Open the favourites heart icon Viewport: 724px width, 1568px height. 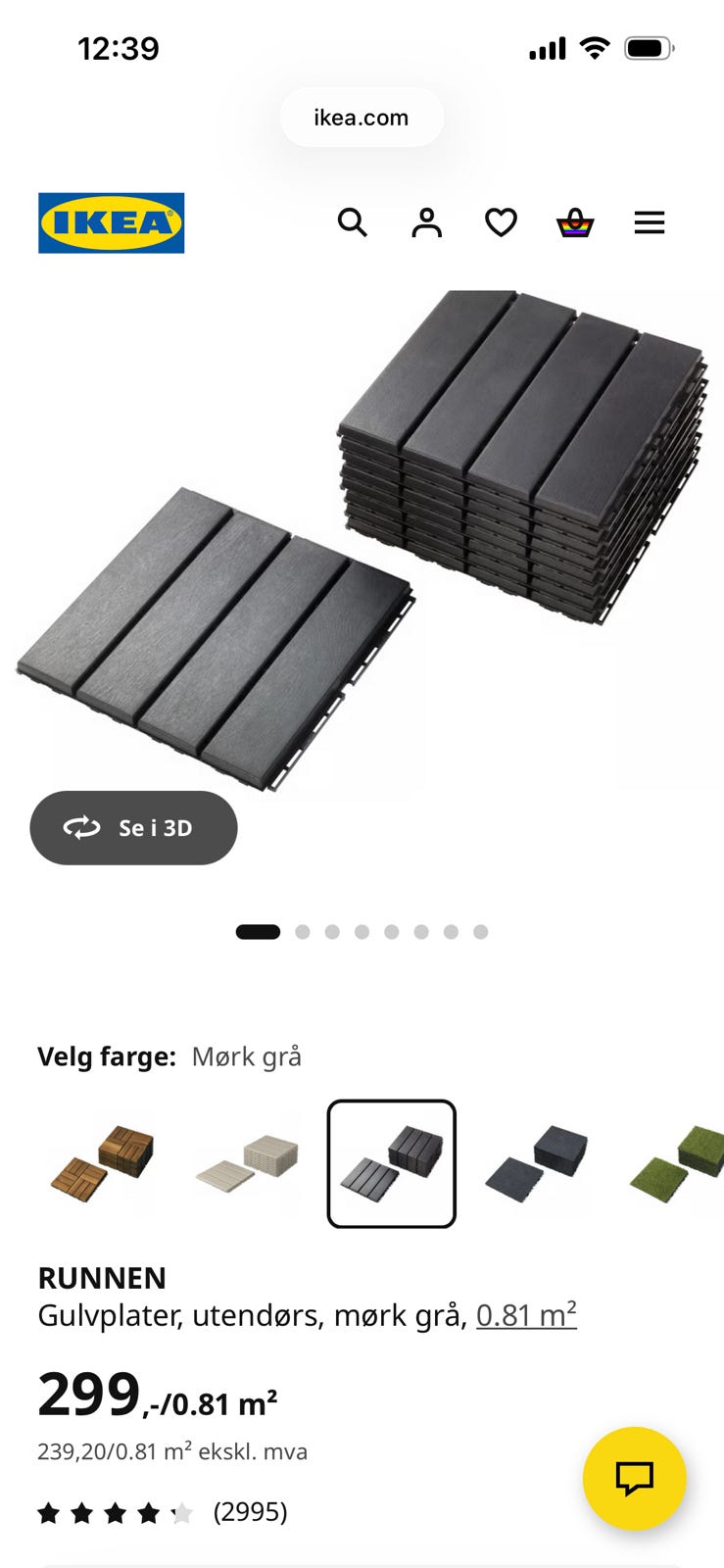tap(501, 223)
